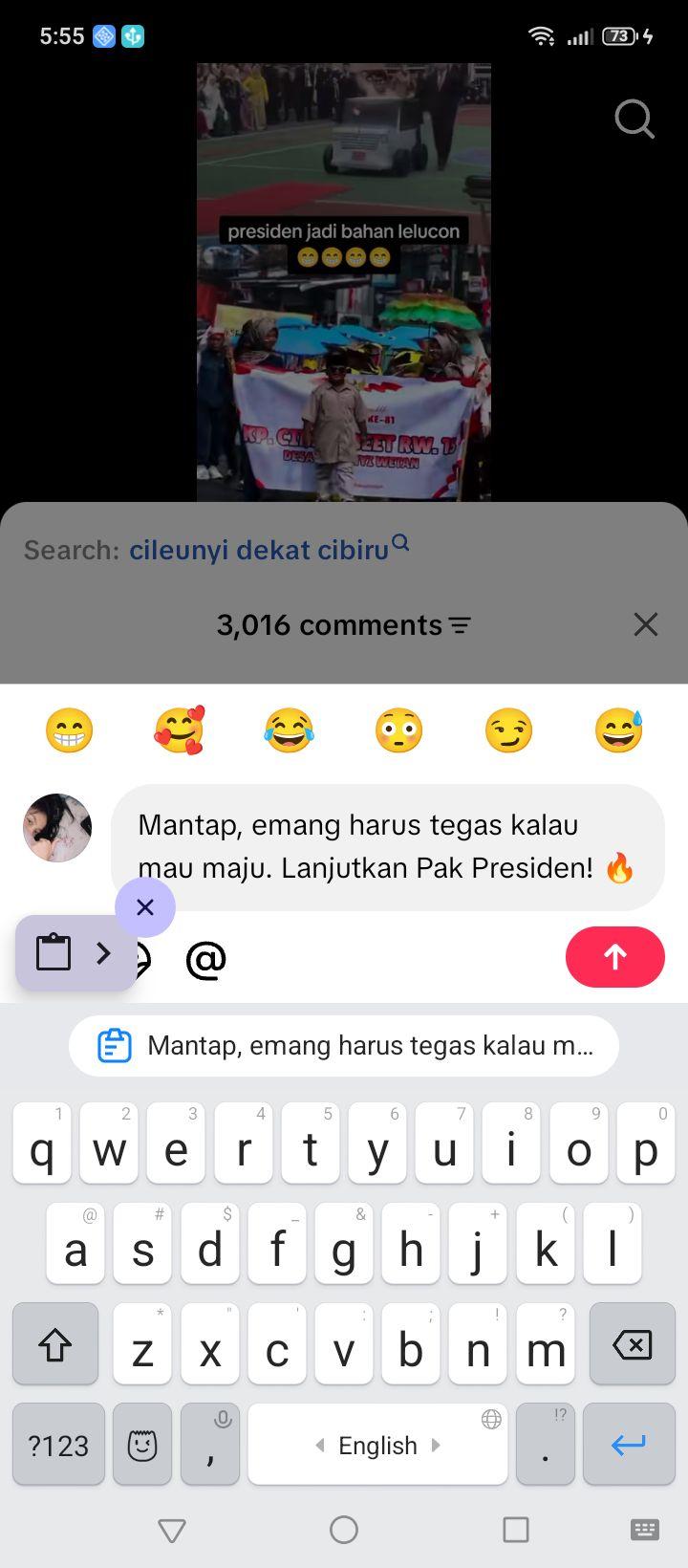688x1568 pixels.
Task: Open the keyboard emoji picker key
Action: (142, 1445)
